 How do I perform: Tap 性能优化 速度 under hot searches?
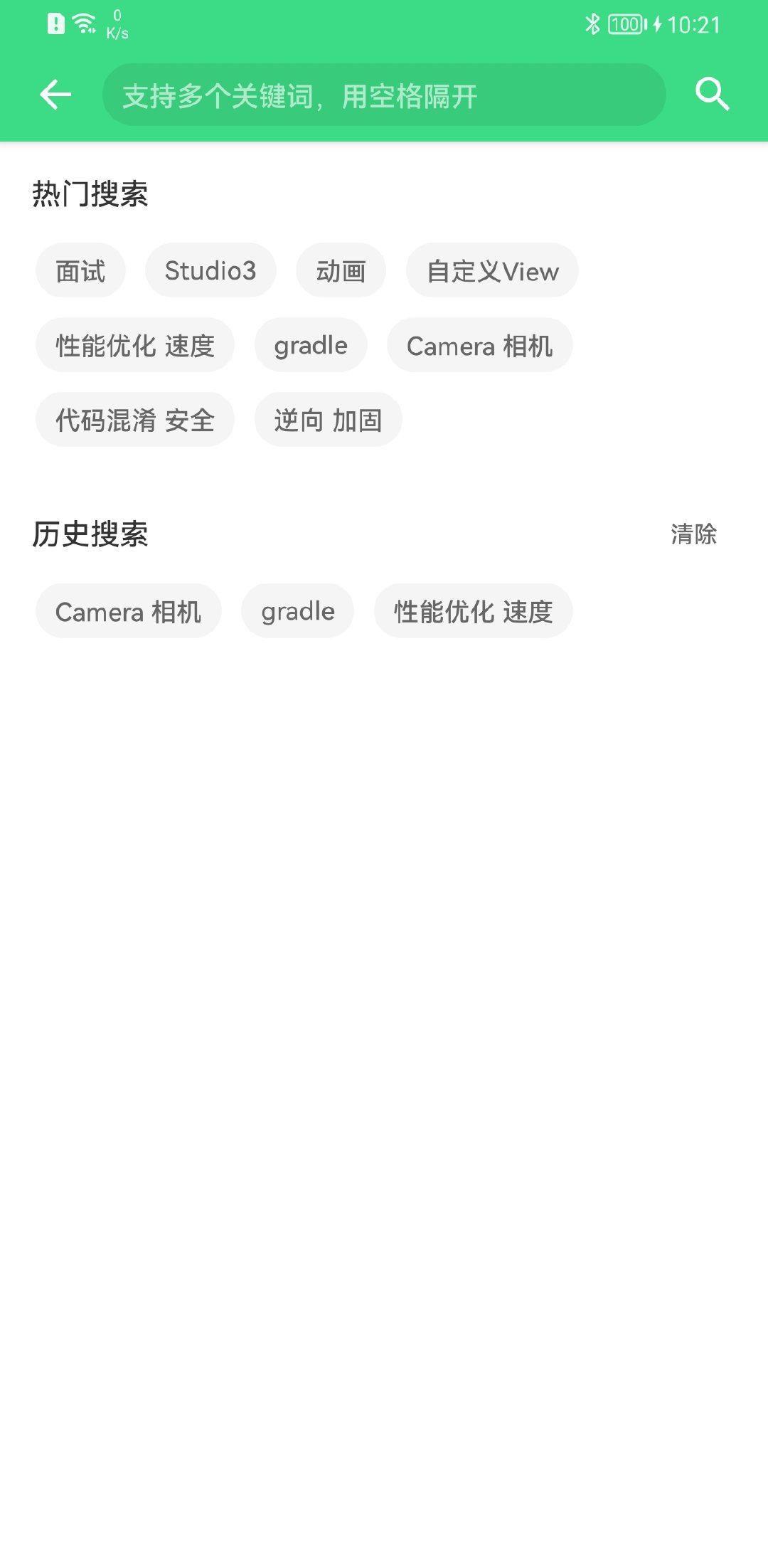click(135, 346)
